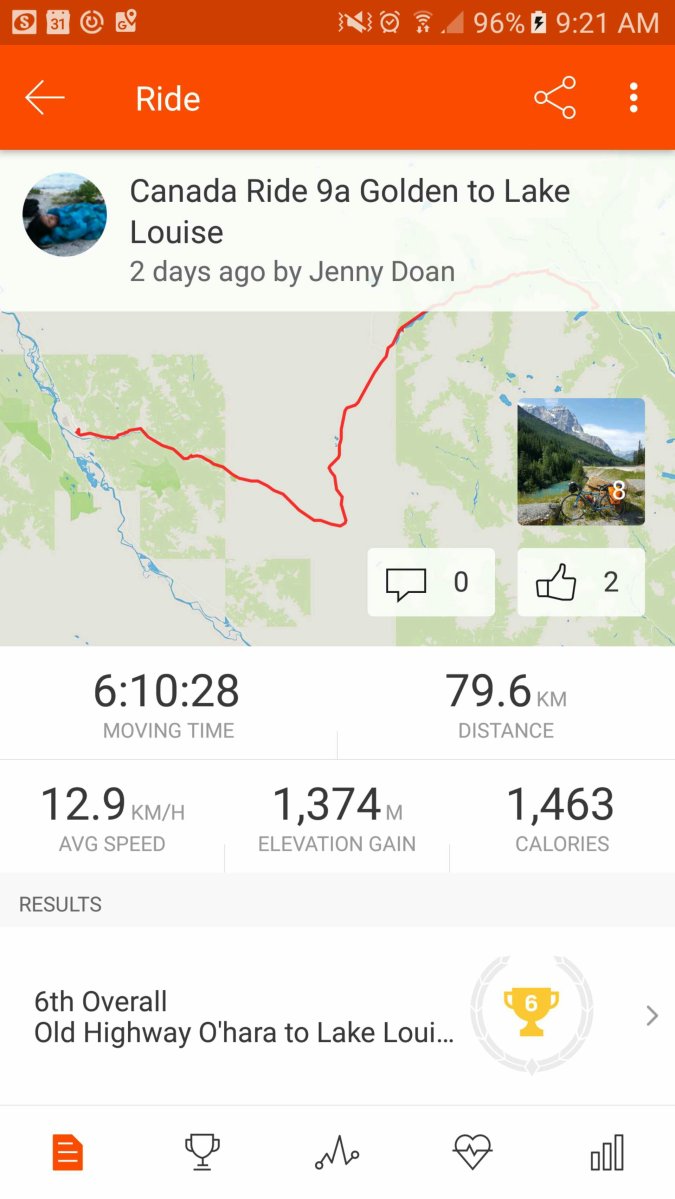
Task: Give kudos to this ride
Action: (580, 582)
